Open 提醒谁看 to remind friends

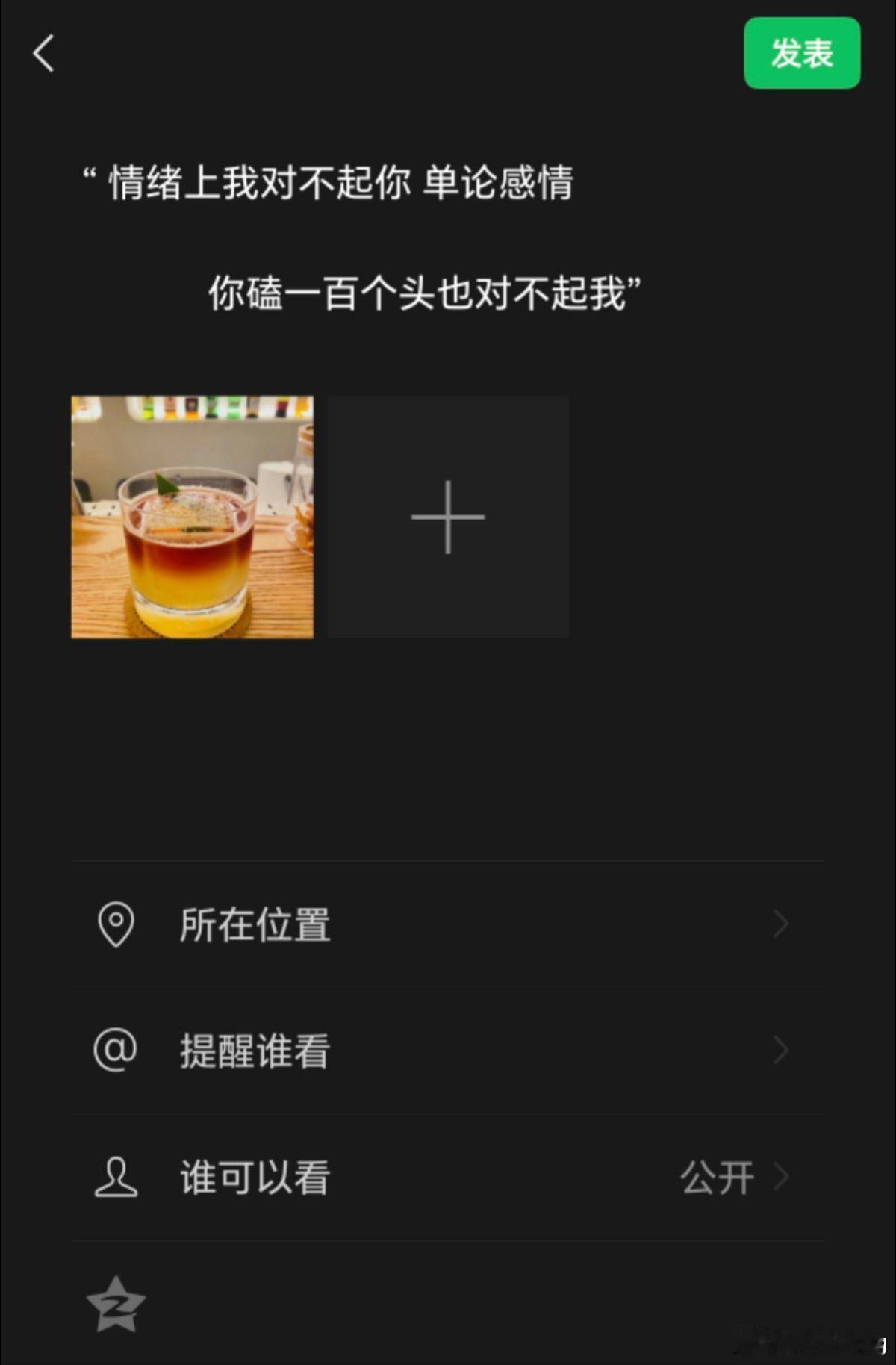pyautogui.click(x=256, y=1051)
